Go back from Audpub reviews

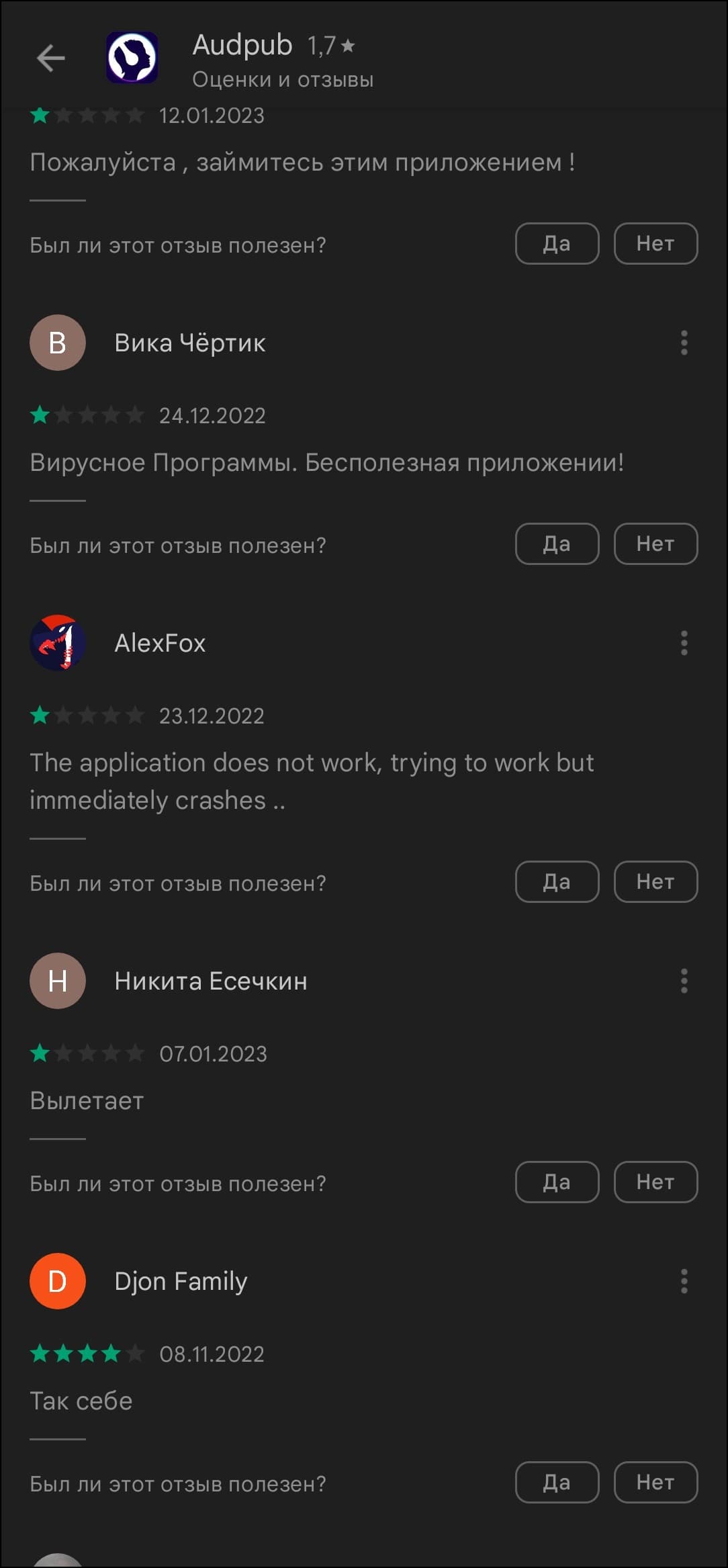[51, 58]
